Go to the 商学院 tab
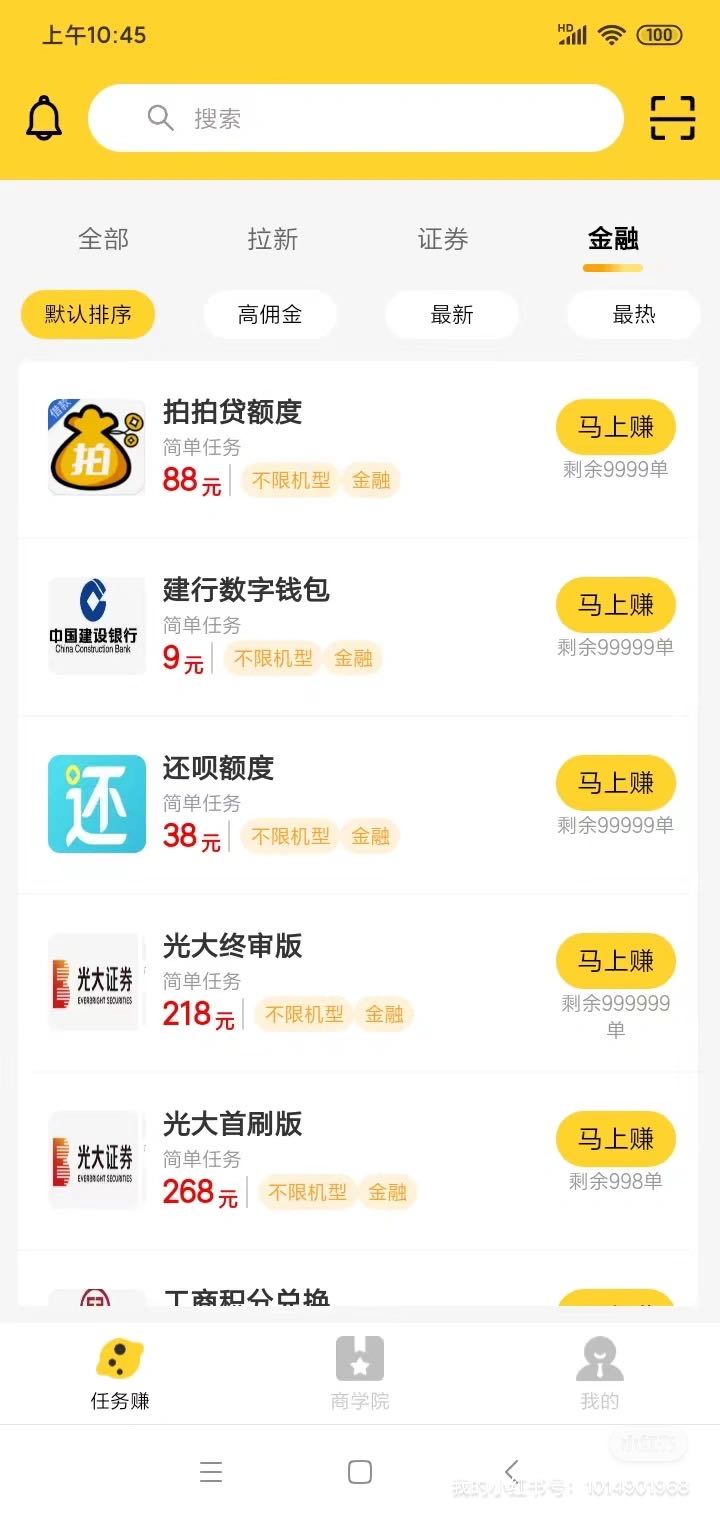The image size is (720, 1520). coord(360,1372)
